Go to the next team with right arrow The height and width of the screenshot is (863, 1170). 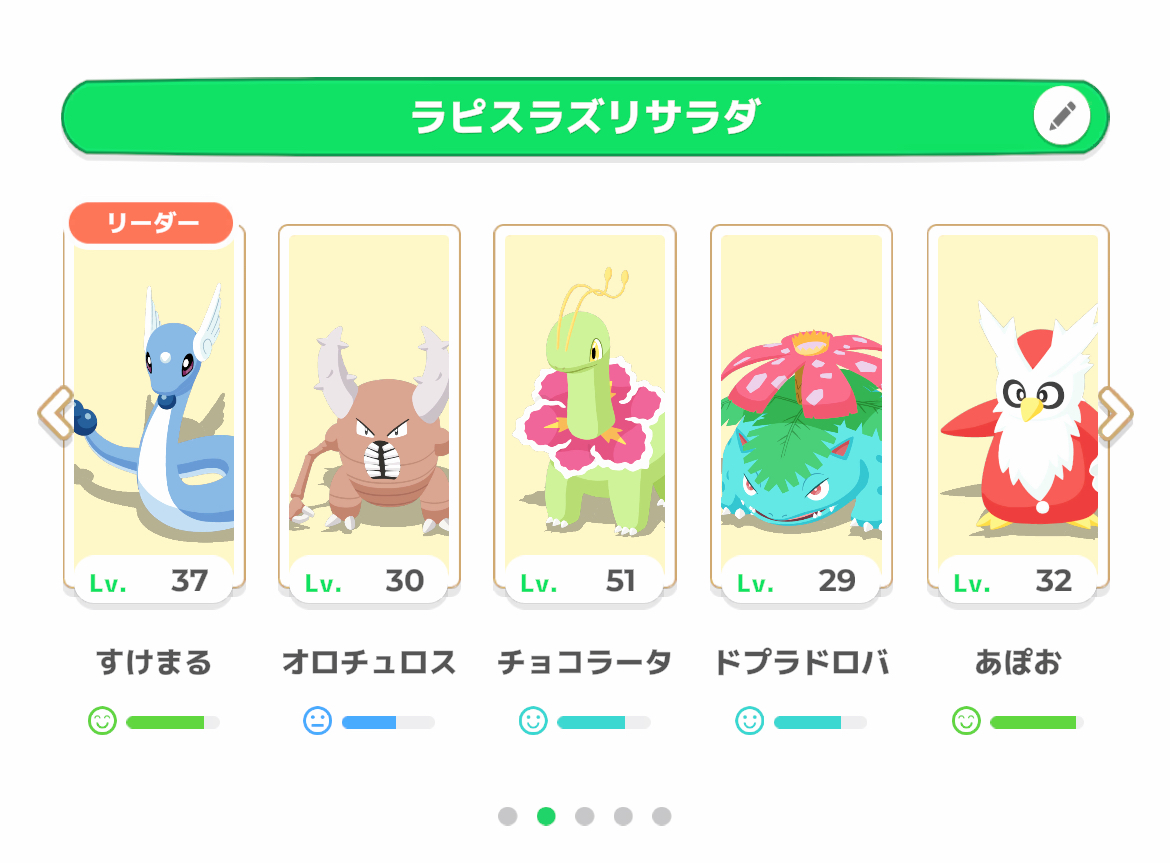tap(1114, 413)
